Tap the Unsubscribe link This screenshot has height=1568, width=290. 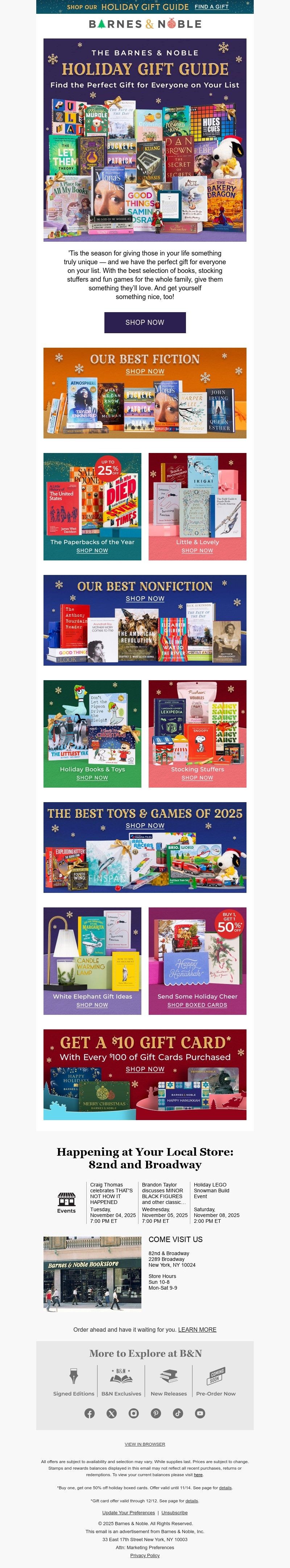click(174, 1512)
